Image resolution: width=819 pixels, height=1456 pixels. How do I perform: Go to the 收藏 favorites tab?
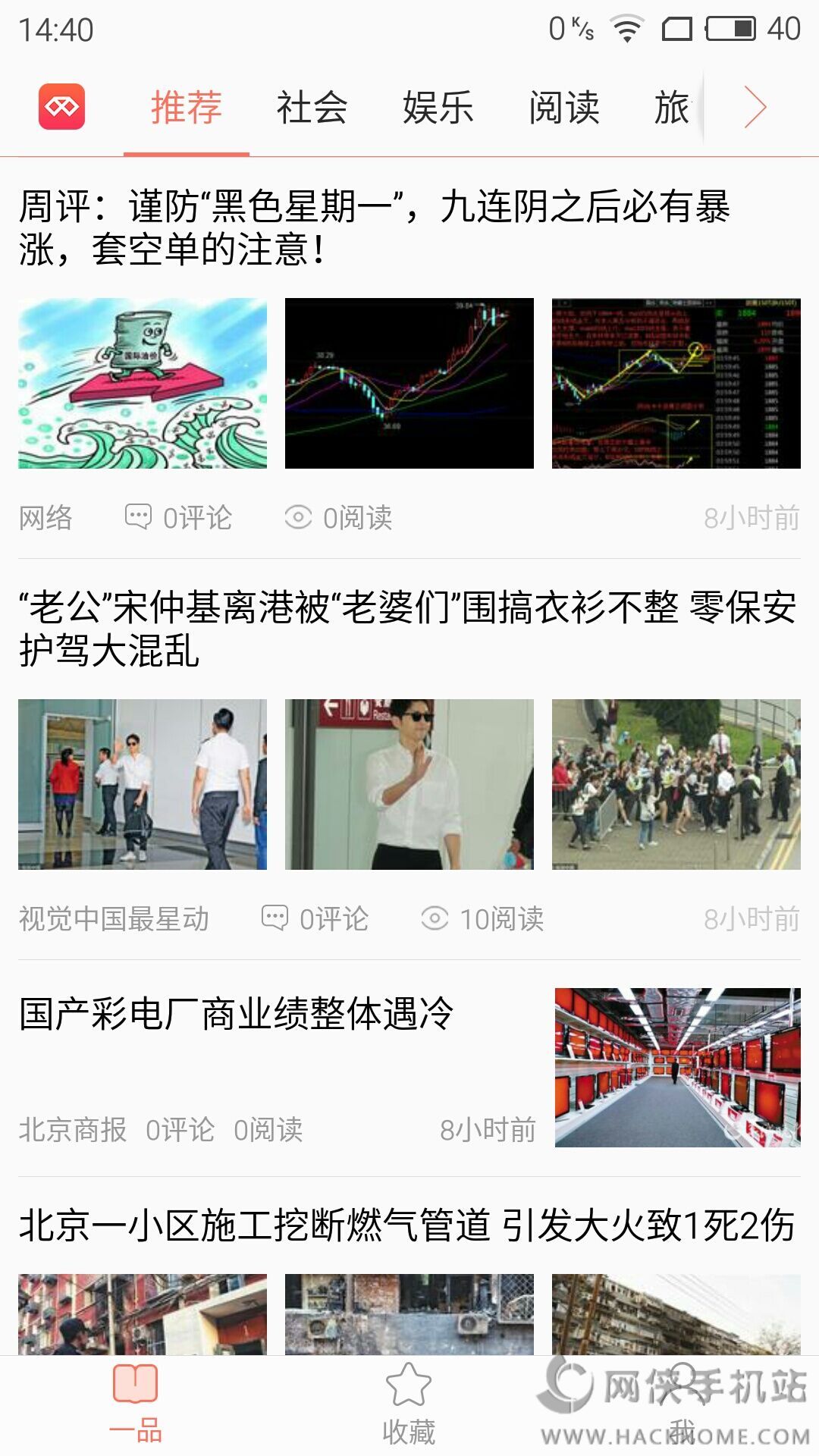409,1404
